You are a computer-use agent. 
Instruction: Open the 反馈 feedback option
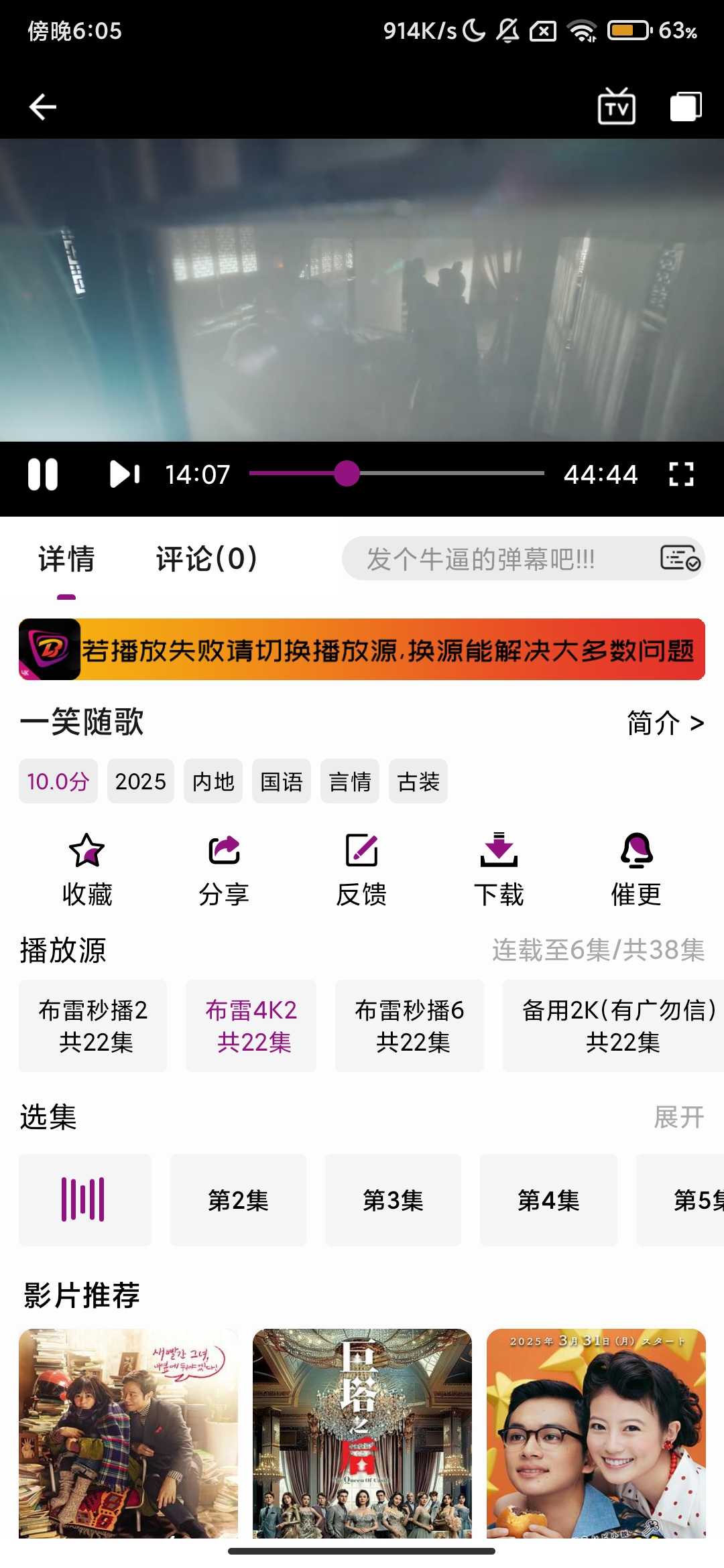click(361, 869)
